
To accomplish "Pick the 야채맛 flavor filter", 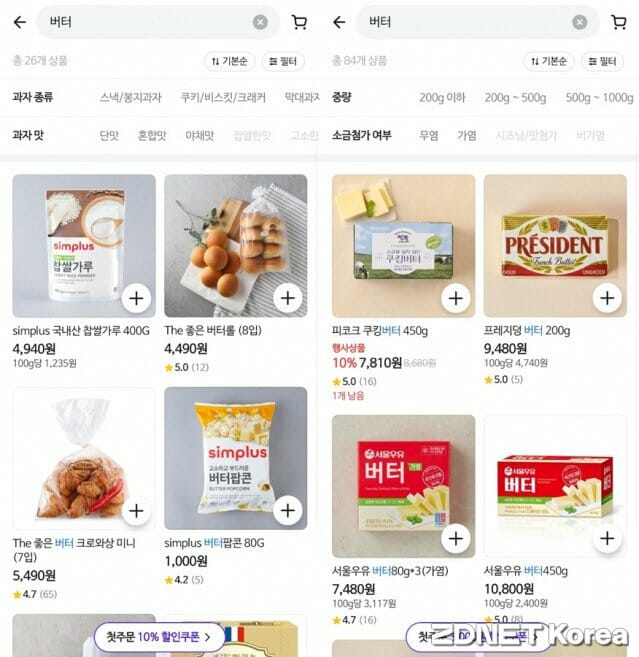I will pos(200,136).
